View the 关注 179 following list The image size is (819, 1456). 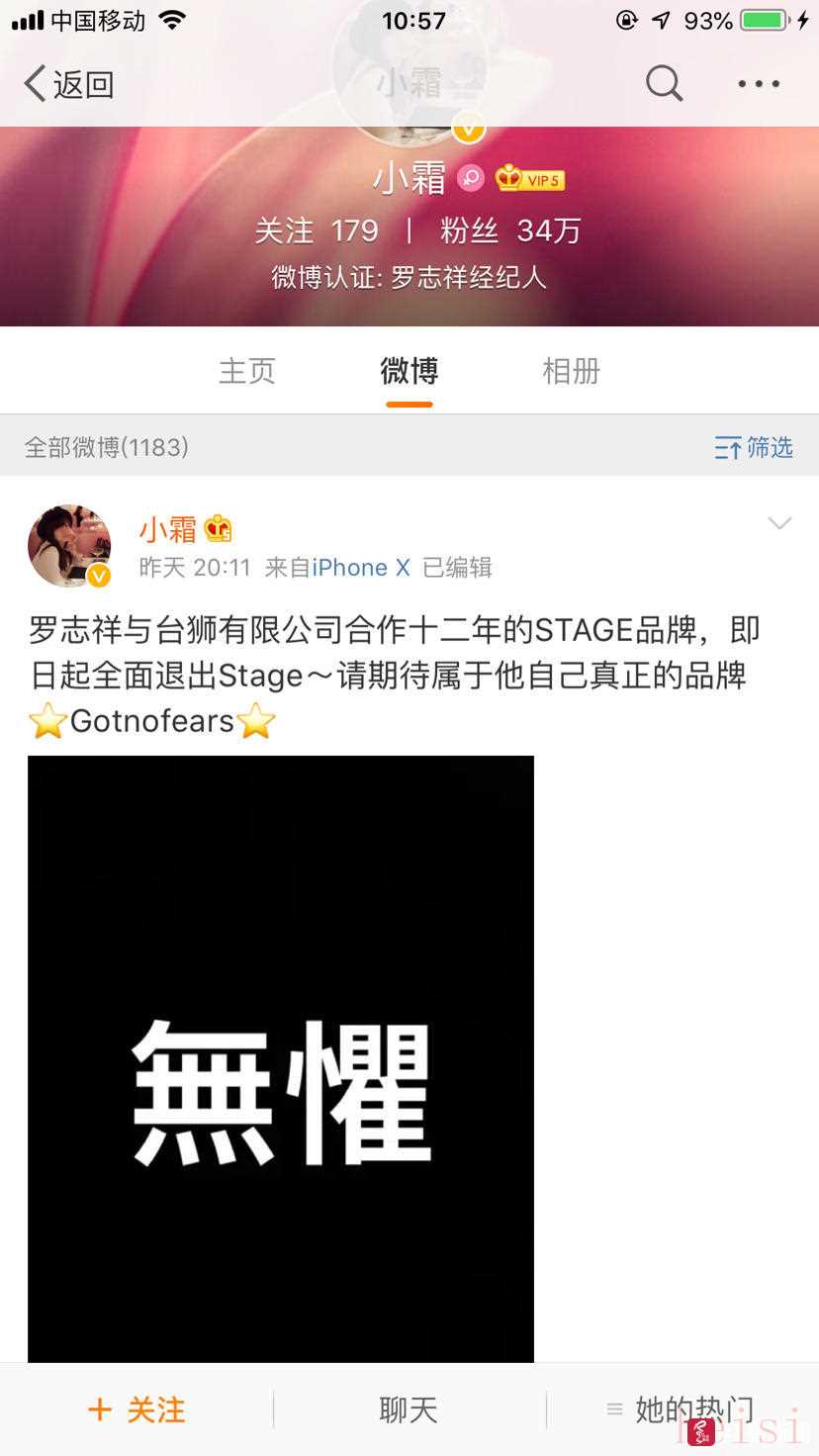point(317,230)
